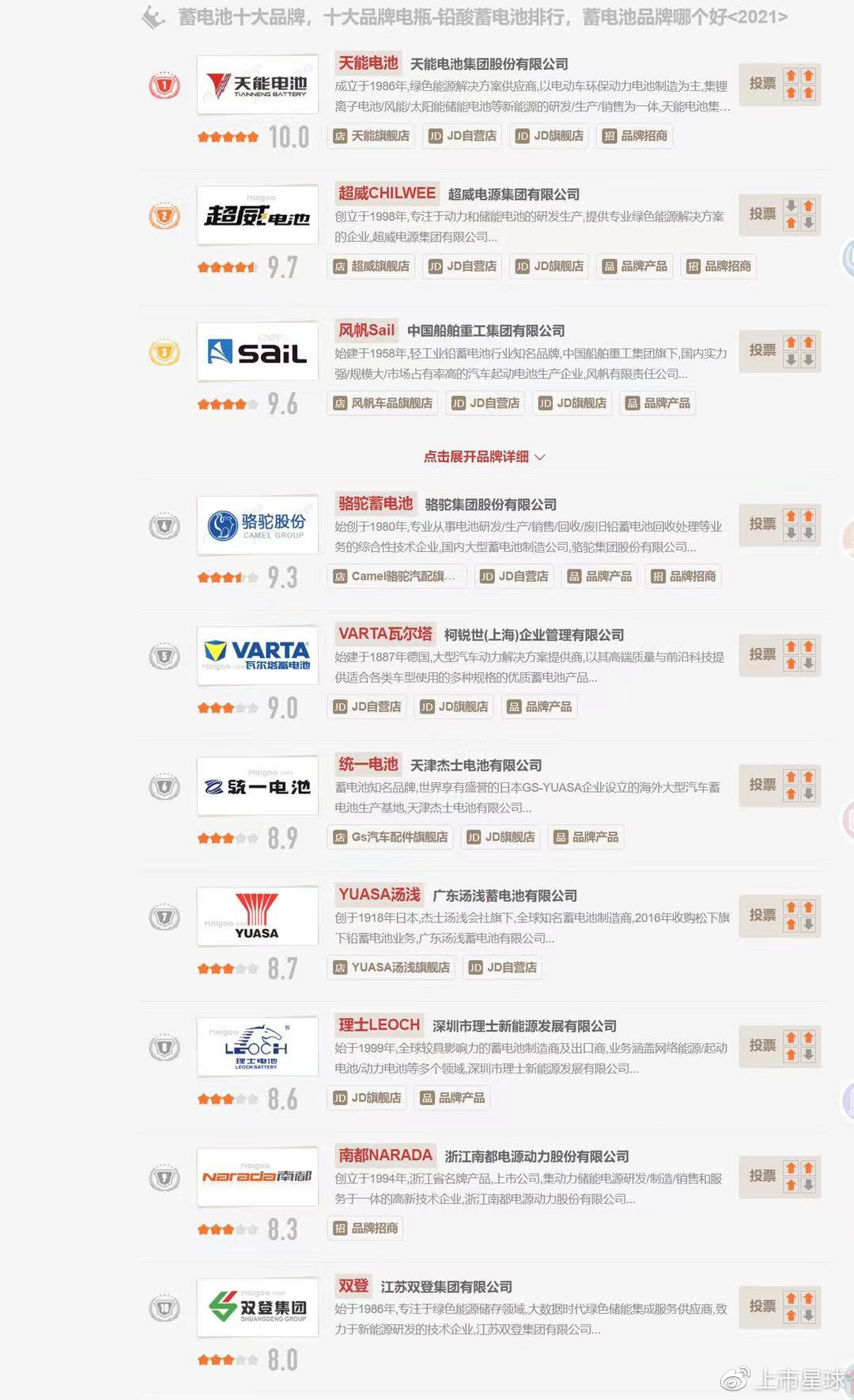Open the YUASA brand logo card
Image resolution: width=854 pixels, height=1400 pixels.
point(258,917)
